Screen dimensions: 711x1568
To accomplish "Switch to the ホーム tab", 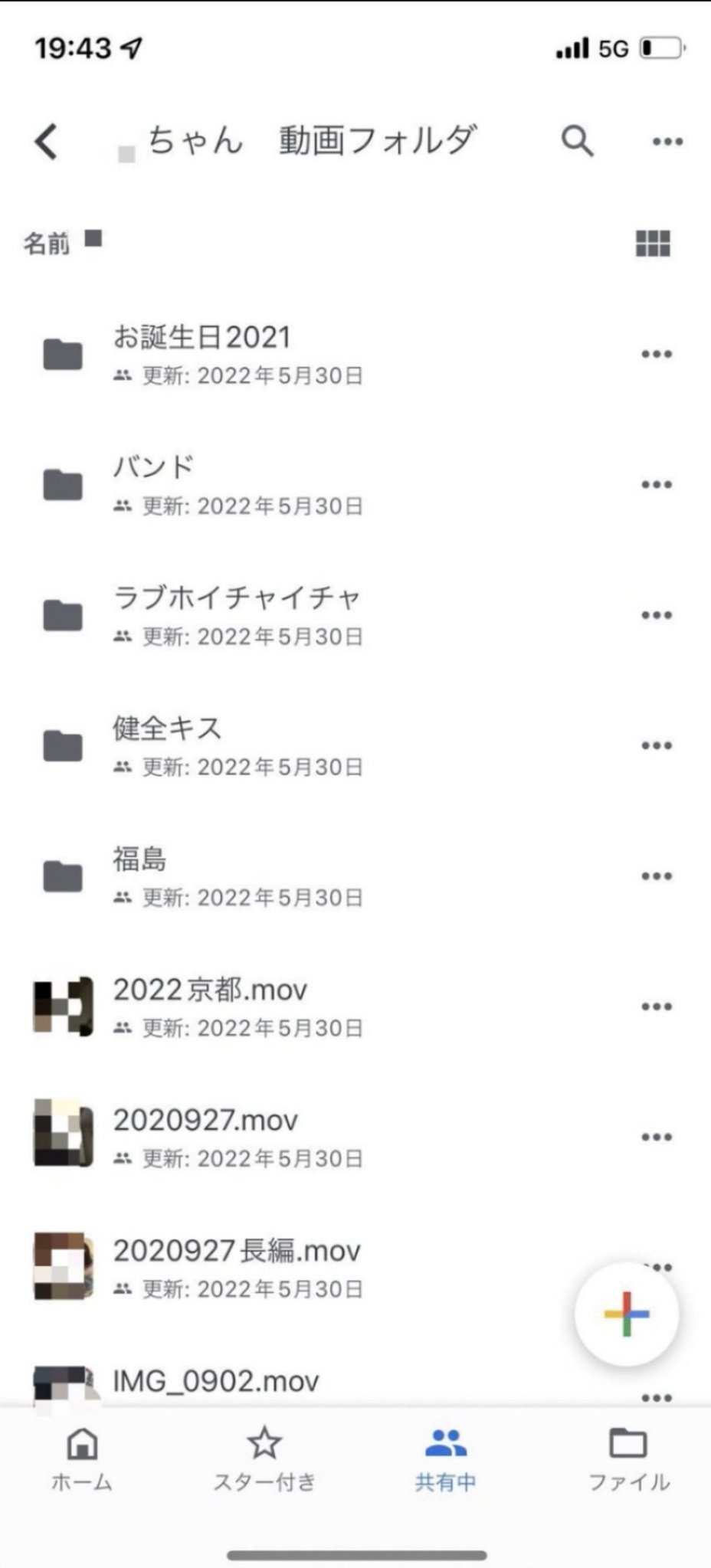I will click(x=82, y=1459).
